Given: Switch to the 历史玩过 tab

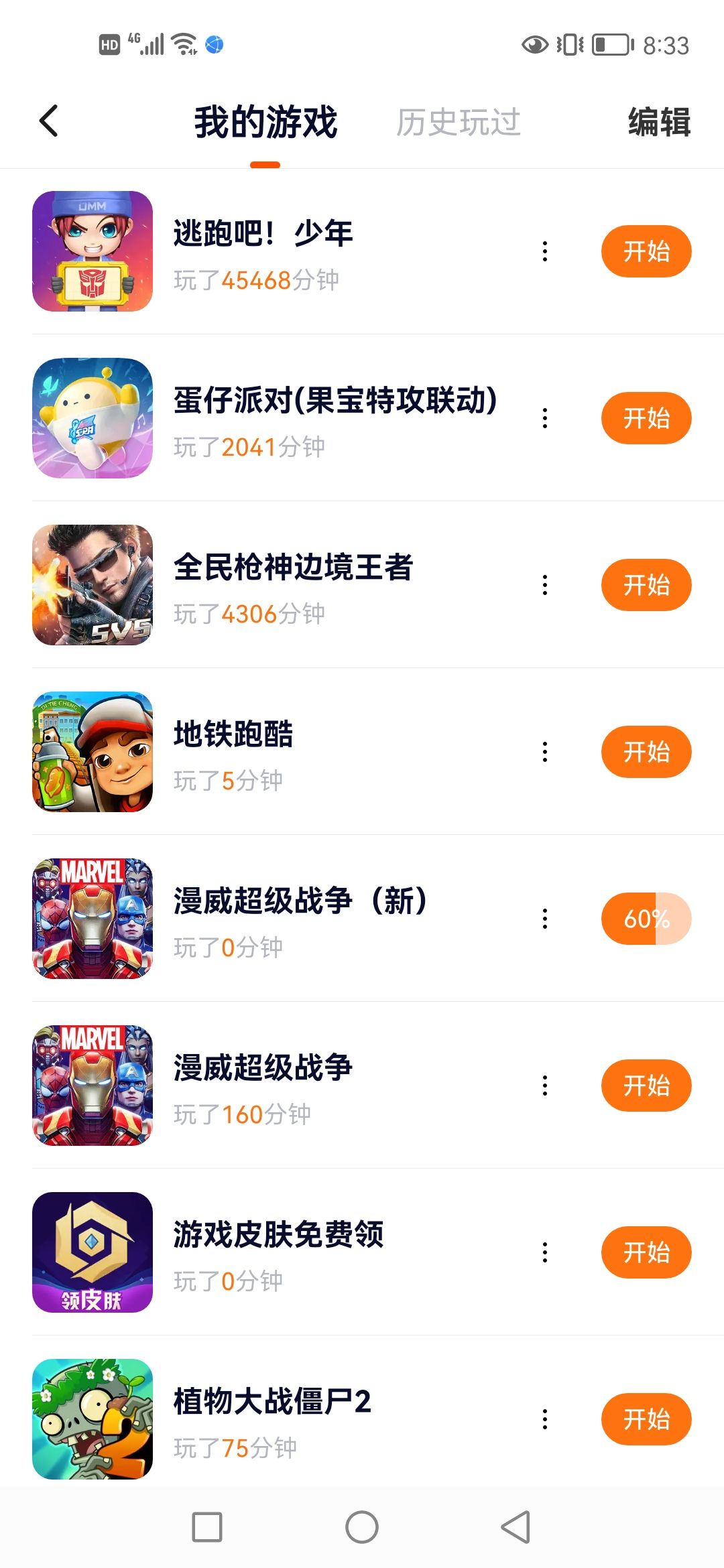Looking at the screenshot, I should pyautogui.click(x=458, y=123).
